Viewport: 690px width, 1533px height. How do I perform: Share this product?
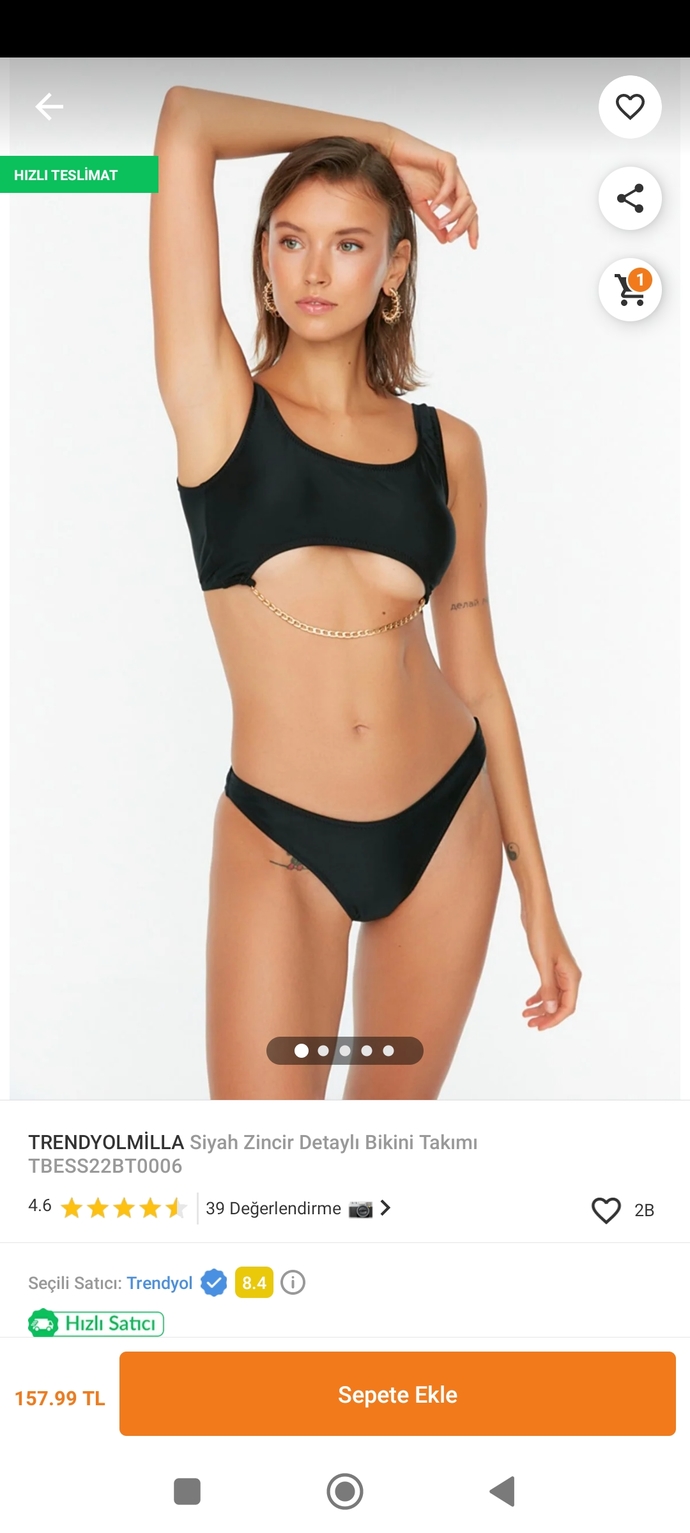click(630, 199)
